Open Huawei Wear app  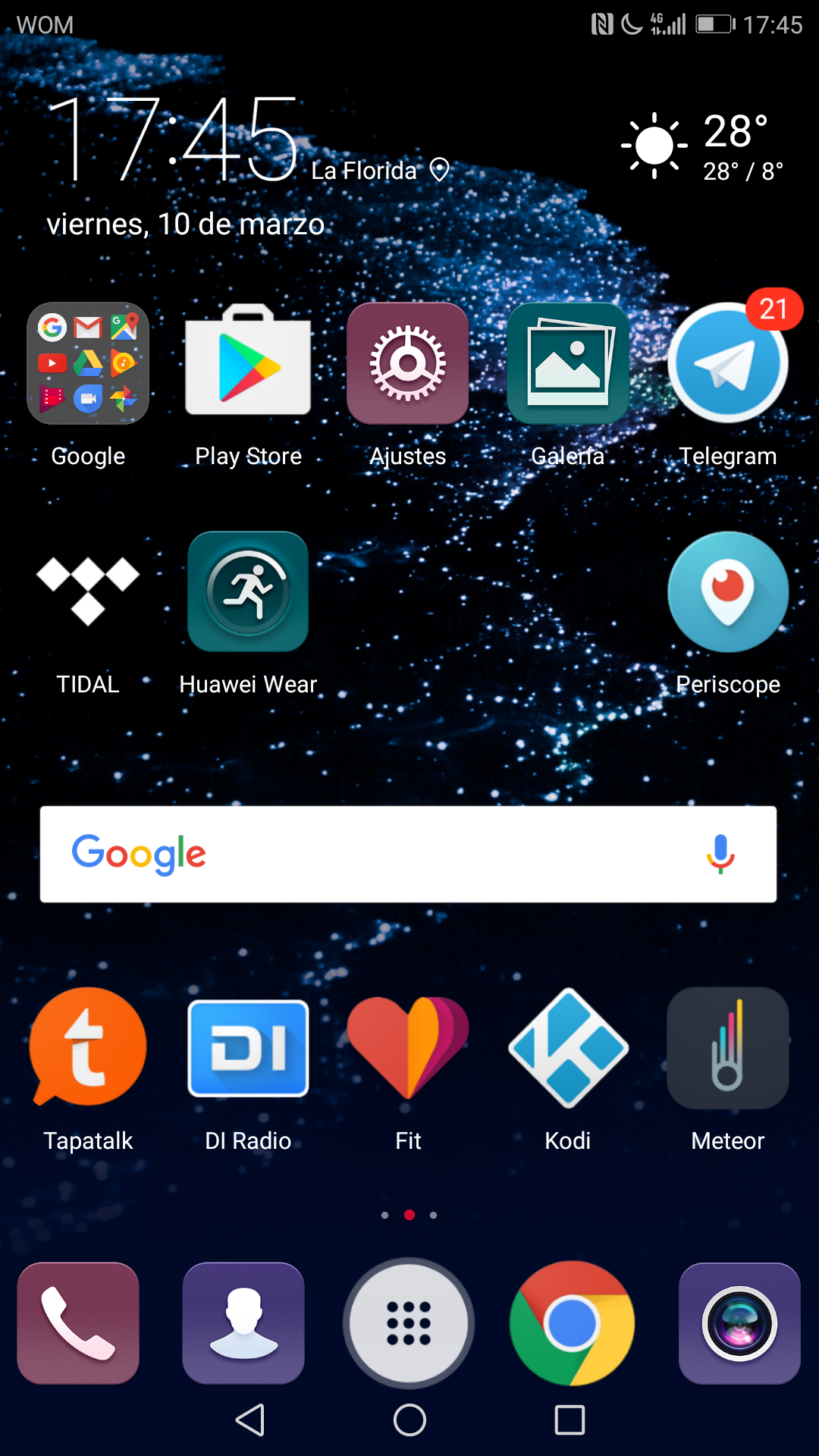[248, 591]
